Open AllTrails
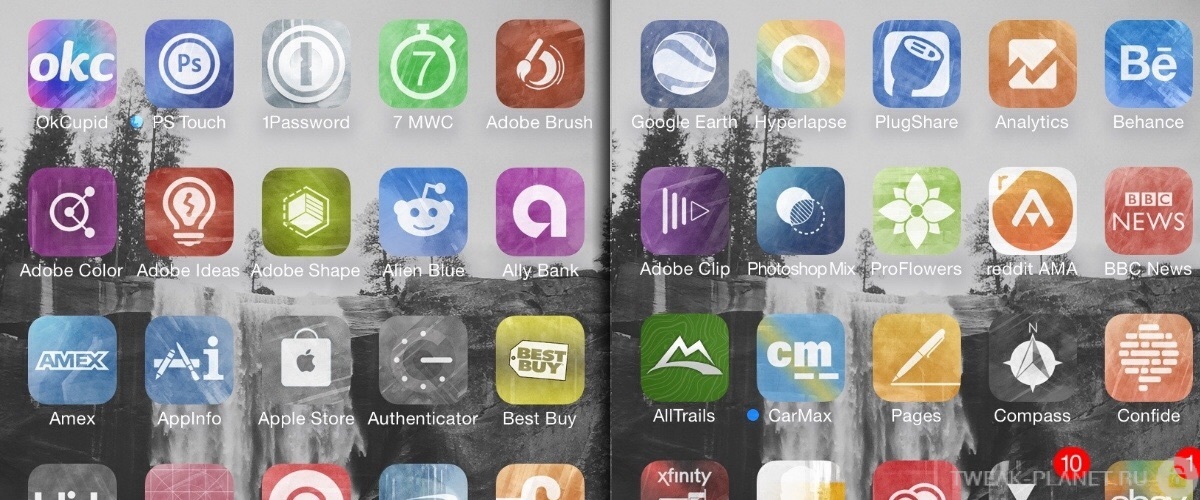1200x500 pixels. pyautogui.click(x=684, y=359)
